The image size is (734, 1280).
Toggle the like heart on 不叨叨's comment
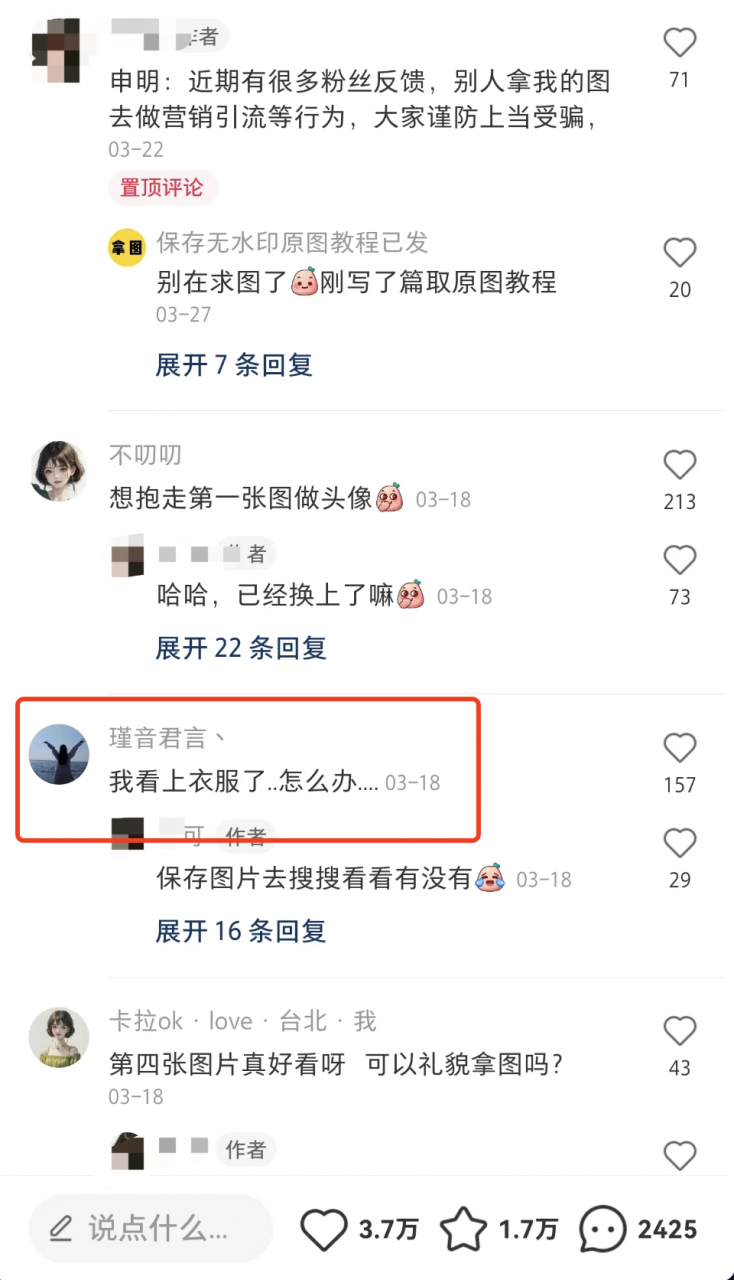pos(679,464)
